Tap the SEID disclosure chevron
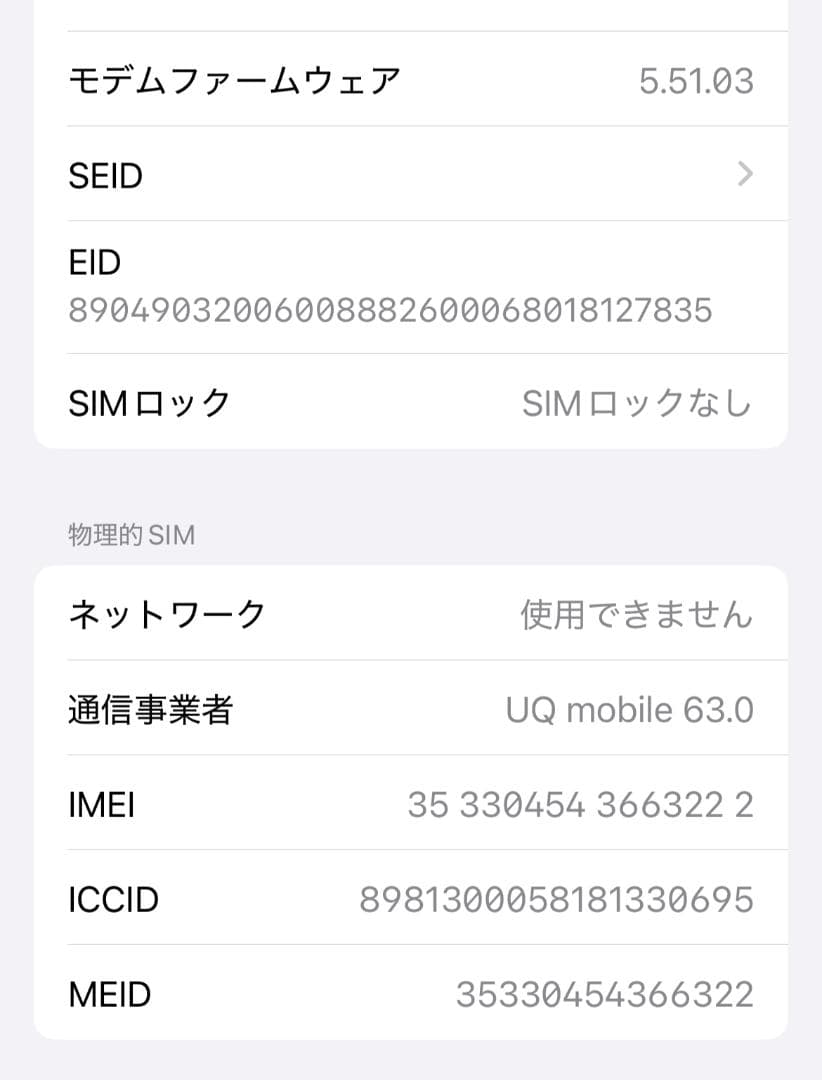This screenshot has height=1080, width=822. click(x=745, y=175)
